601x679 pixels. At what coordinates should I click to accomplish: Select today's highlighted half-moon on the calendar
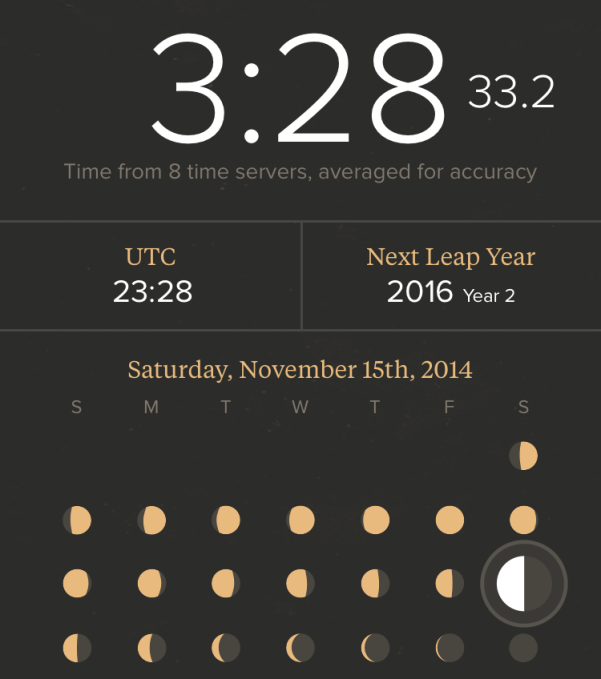click(x=524, y=584)
